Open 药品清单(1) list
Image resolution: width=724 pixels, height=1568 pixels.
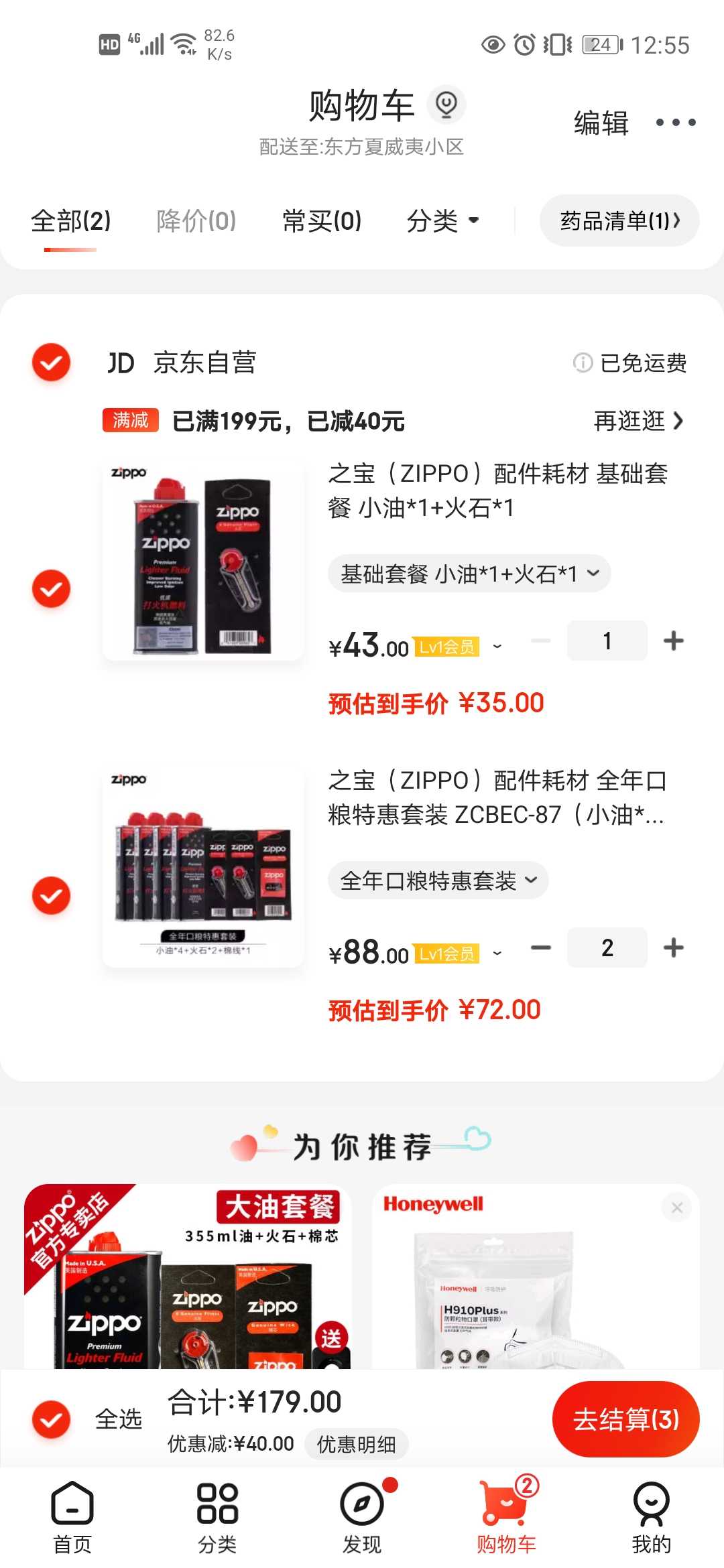[619, 220]
